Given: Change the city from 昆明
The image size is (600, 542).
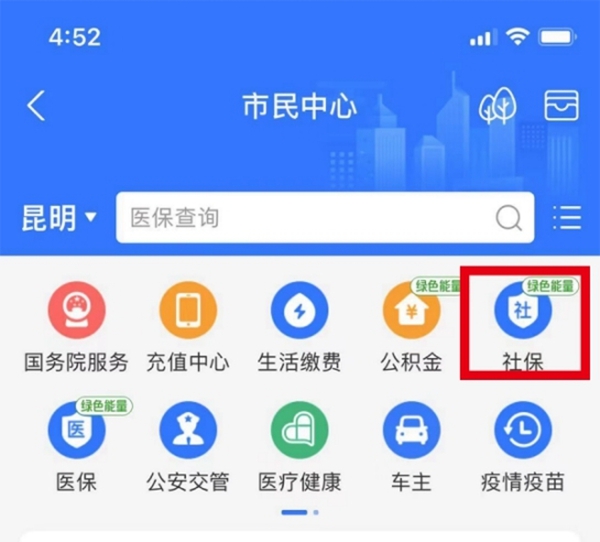Looking at the screenshot, I should tap(59, 217).
